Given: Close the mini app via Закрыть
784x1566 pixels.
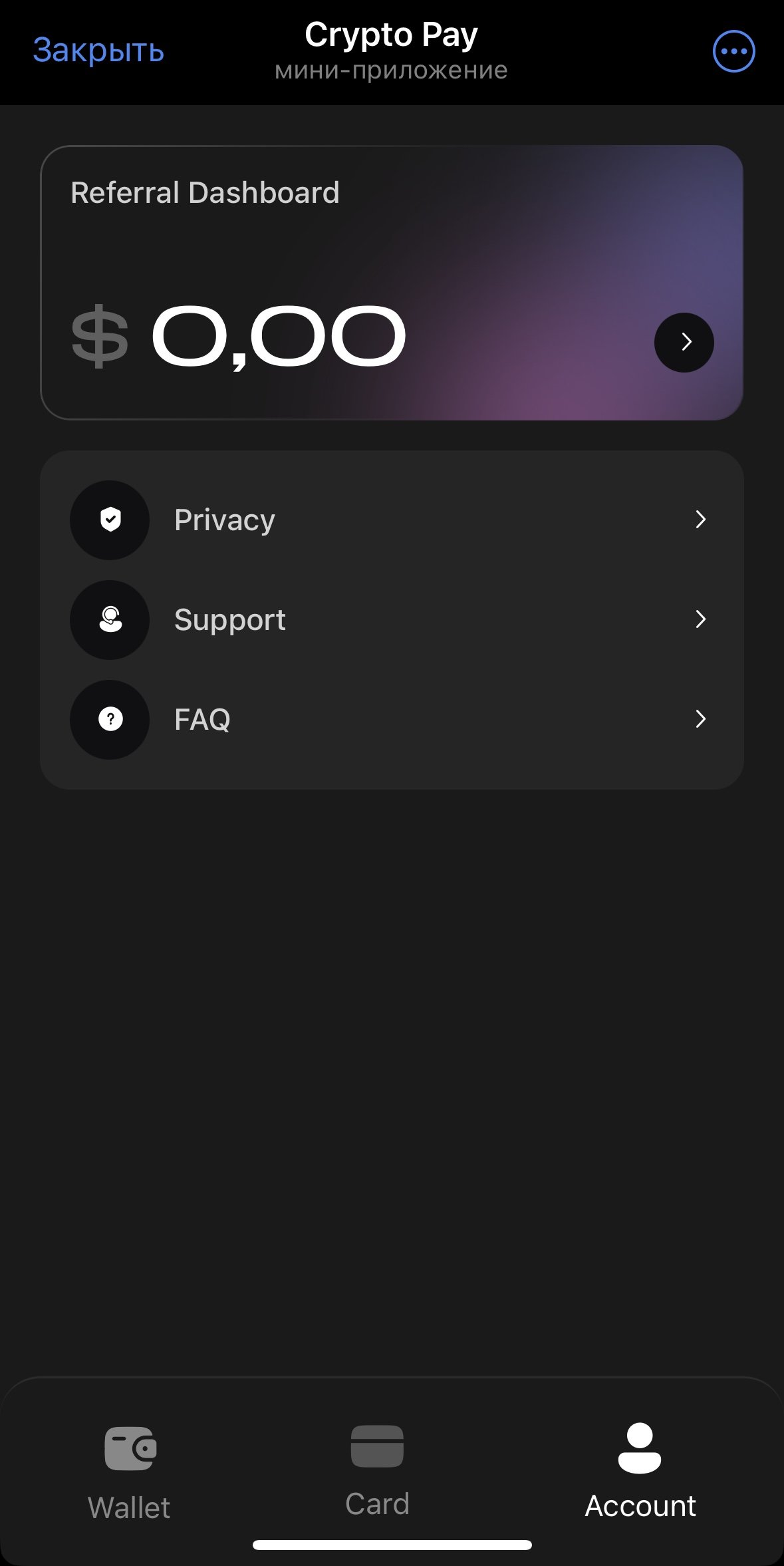Looking at the screenshot, I should tap(98, 51).
